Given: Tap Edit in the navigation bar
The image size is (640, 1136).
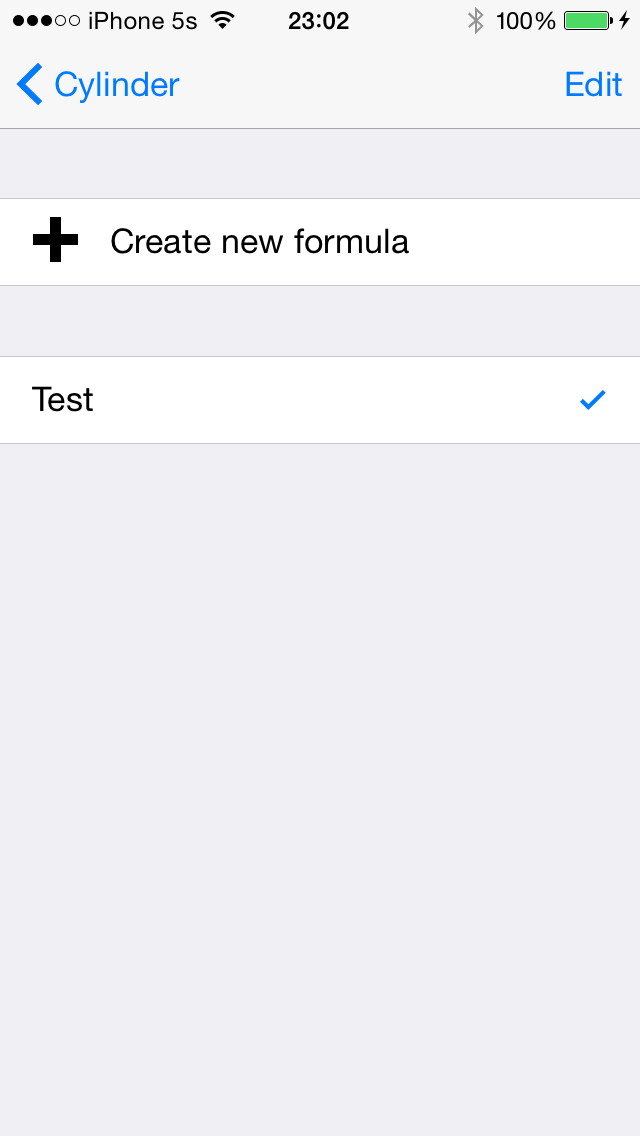Looking at the screenshot, I should [x=592, y=85].
